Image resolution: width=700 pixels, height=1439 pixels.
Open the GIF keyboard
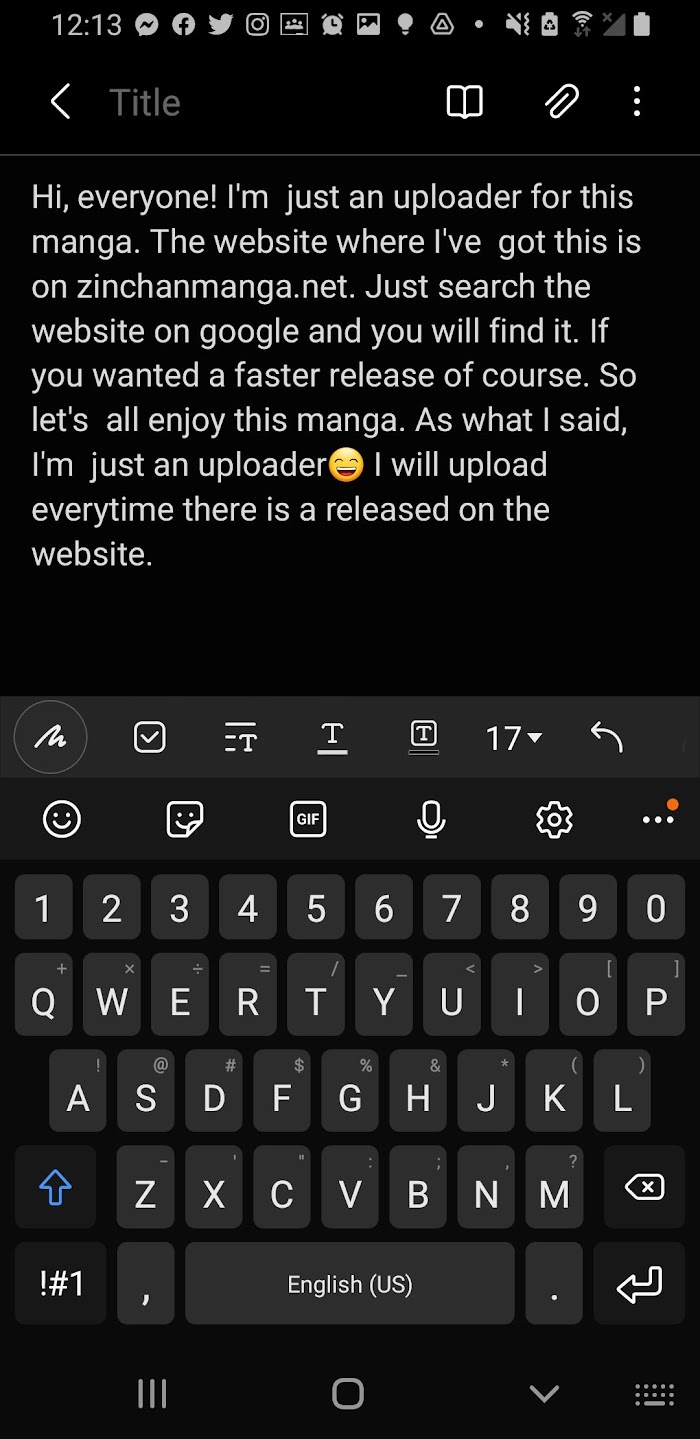pos(308,819)
